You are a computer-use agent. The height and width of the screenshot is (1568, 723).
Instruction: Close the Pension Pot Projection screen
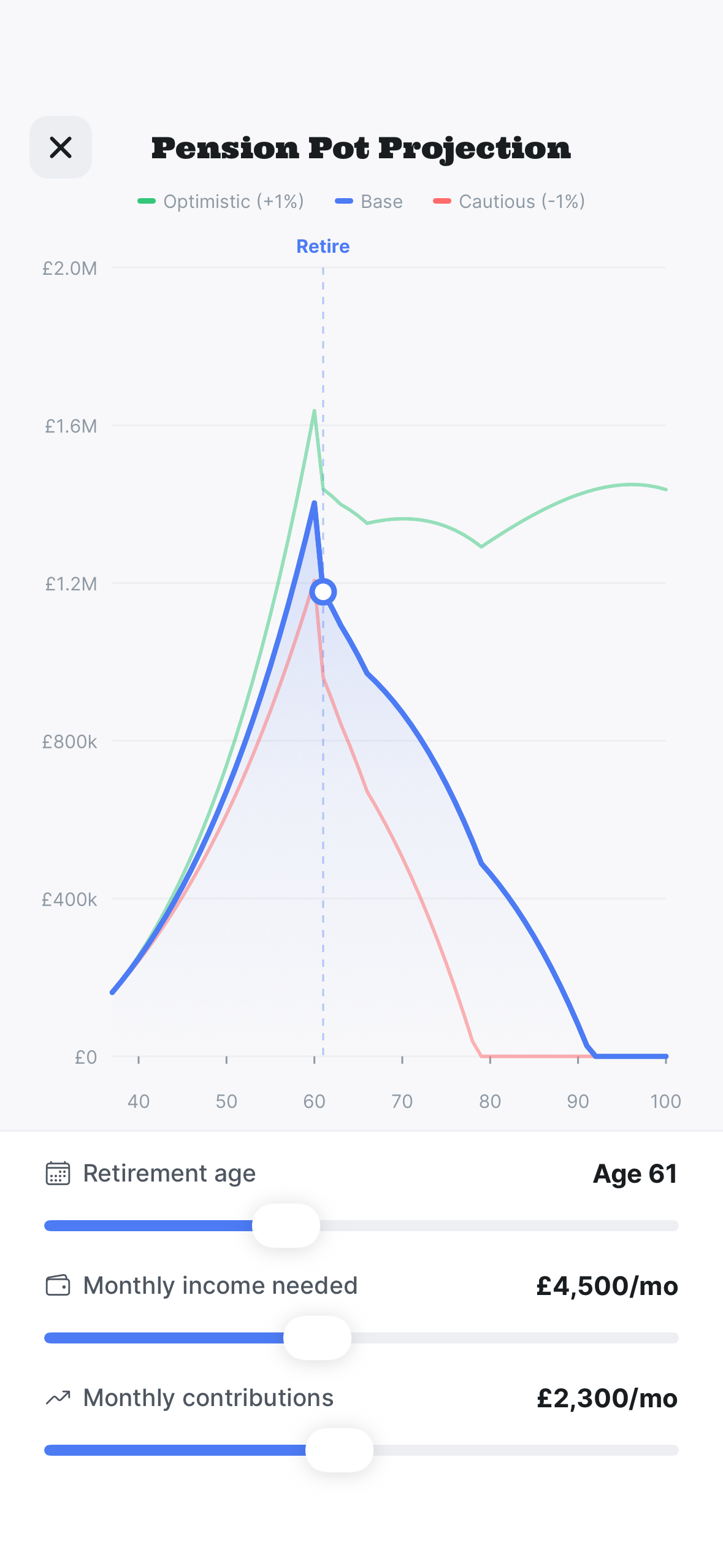[61, 147]
